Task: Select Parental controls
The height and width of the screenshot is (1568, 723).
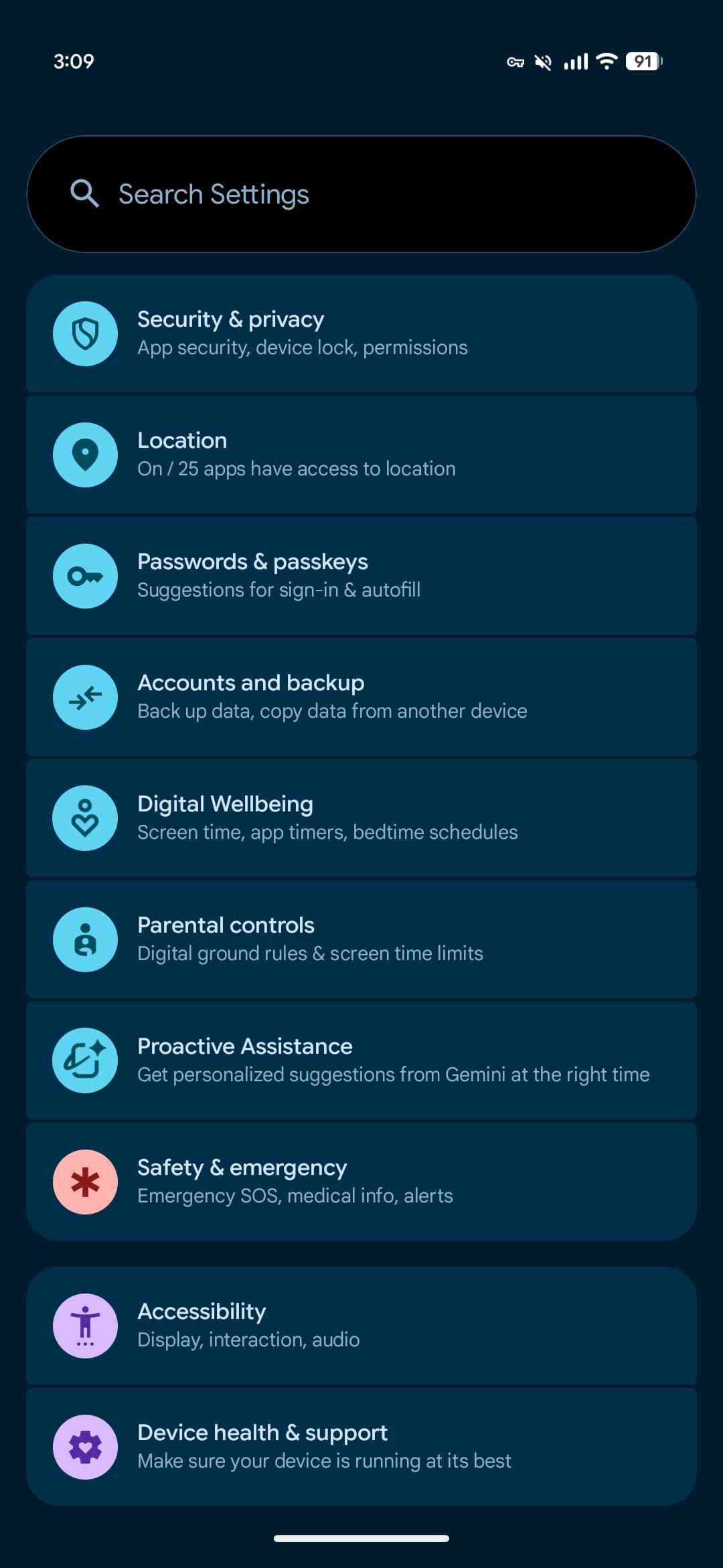Action: pos(361,939)
